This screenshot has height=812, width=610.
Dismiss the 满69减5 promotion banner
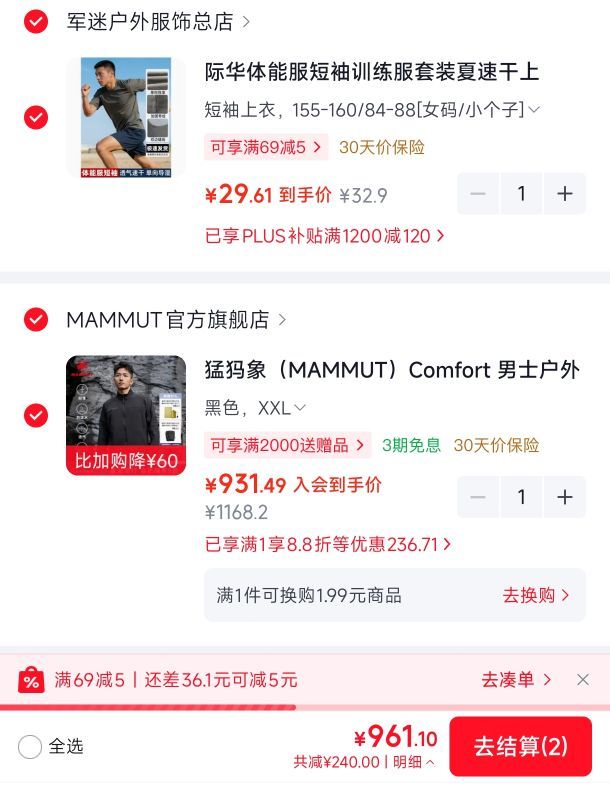coord(583,679)
